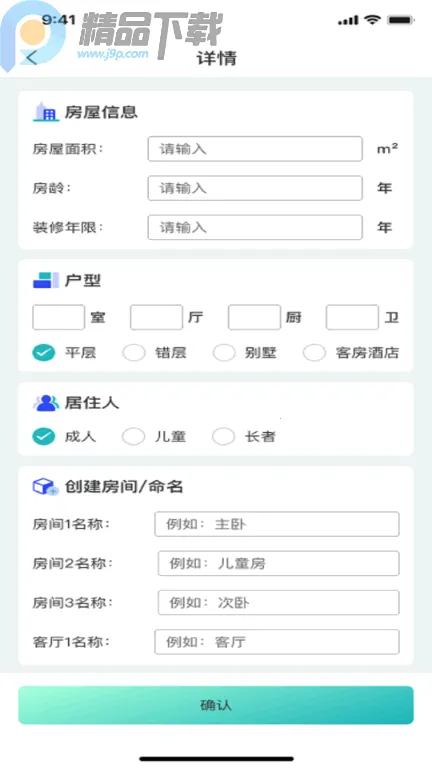The image size is (432, 768).
Task: Tap the 房屋面积 input field
Action: [x=255, y=149]
